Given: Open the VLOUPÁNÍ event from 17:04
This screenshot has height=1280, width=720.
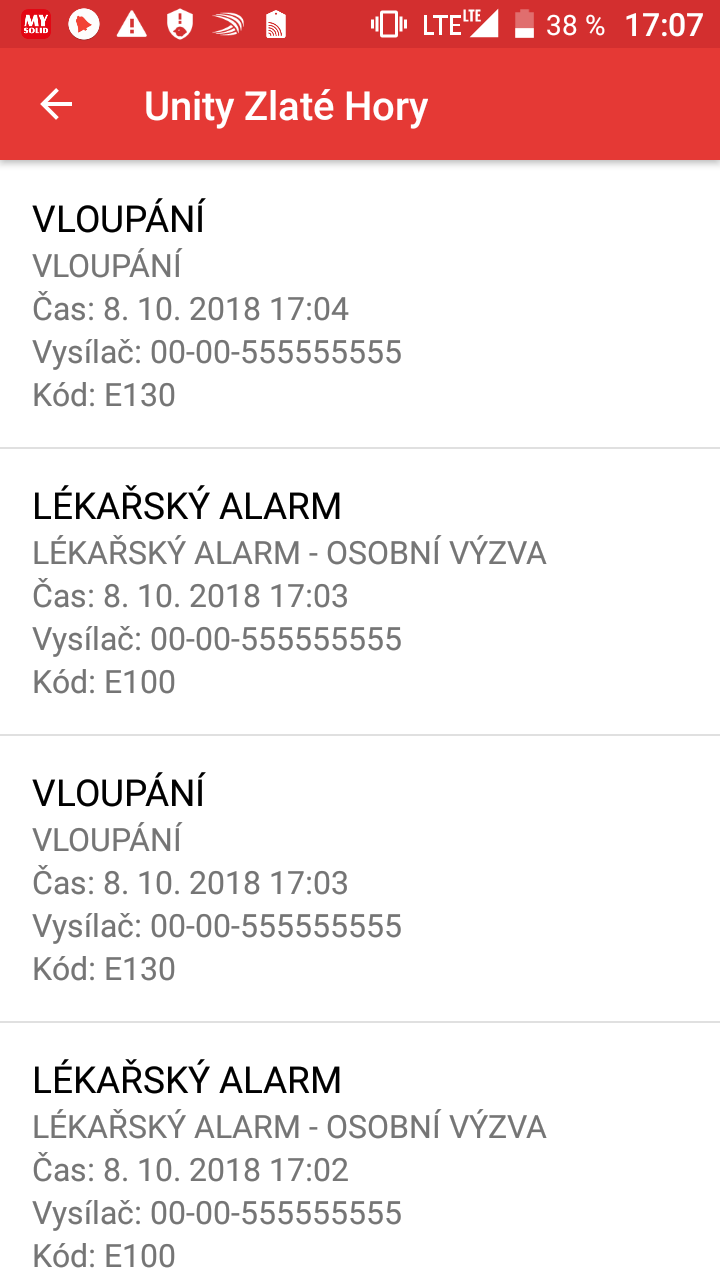Looking at the screenshot, I should pos(360,305).
